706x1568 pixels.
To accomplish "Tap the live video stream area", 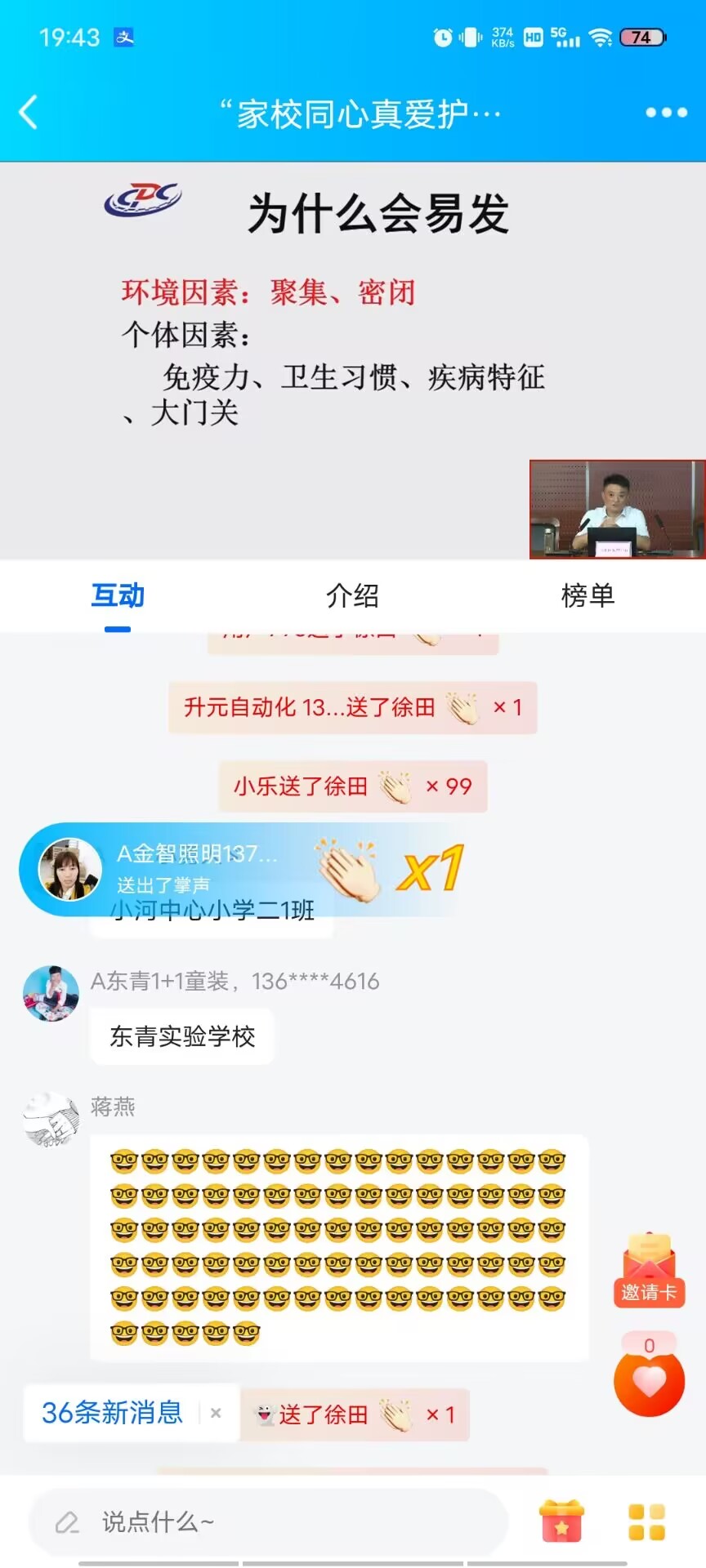I will tap(353, 359).
